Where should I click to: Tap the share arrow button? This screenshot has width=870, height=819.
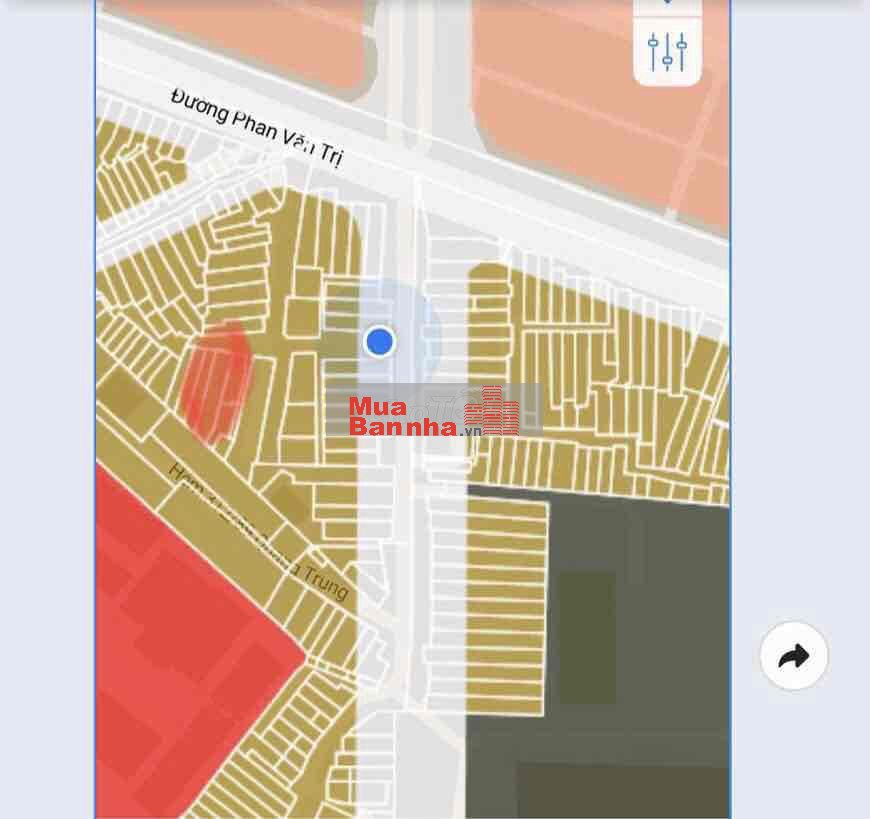pos(794,657)
